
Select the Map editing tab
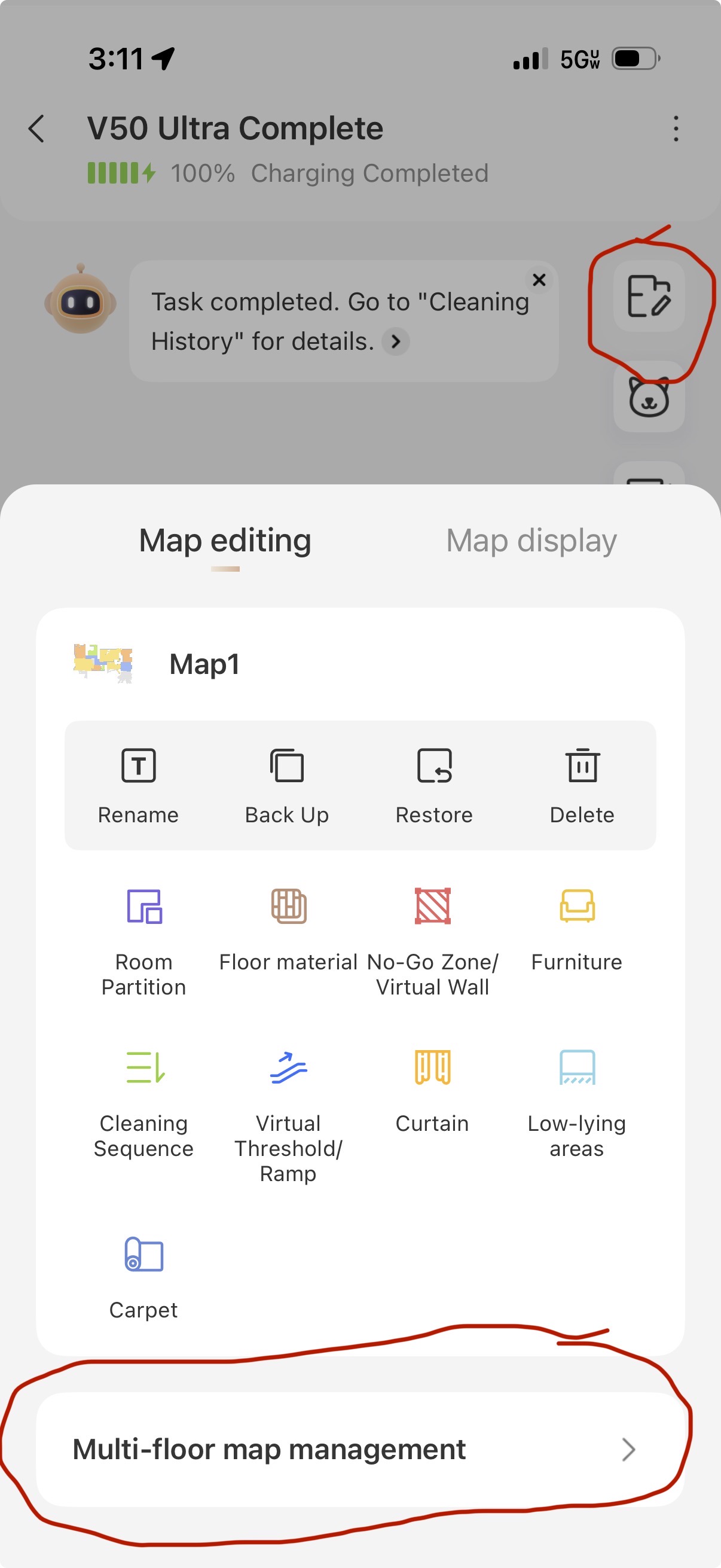(225, 541)
